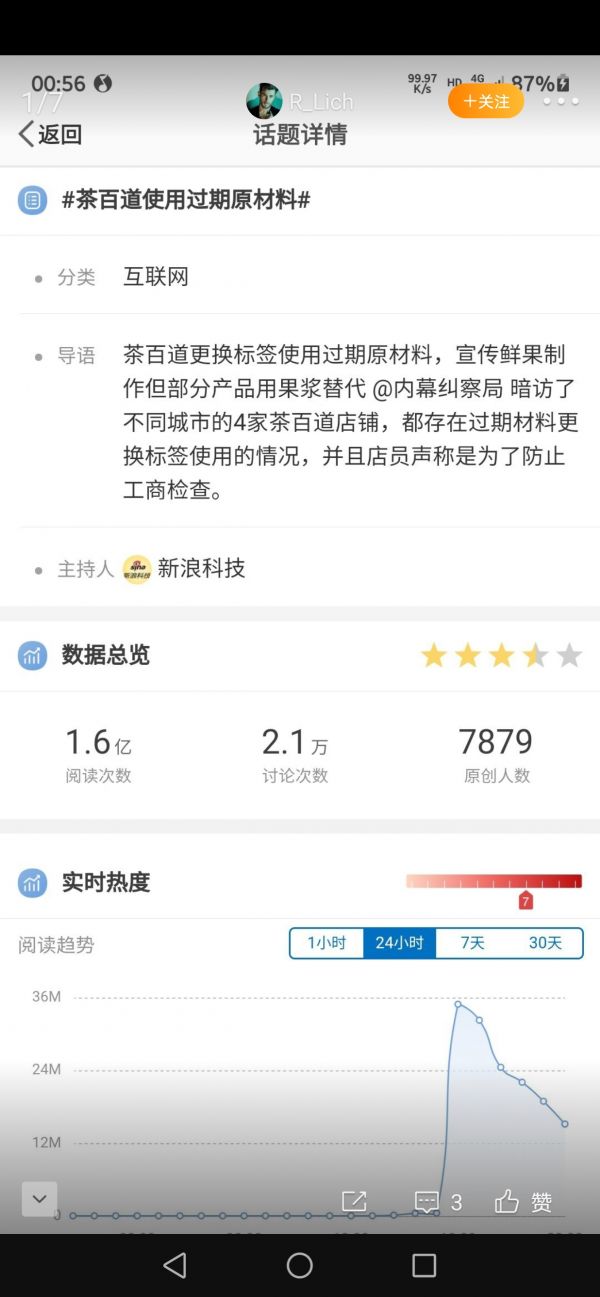Tap the 返回 back button

pos(50,134)
